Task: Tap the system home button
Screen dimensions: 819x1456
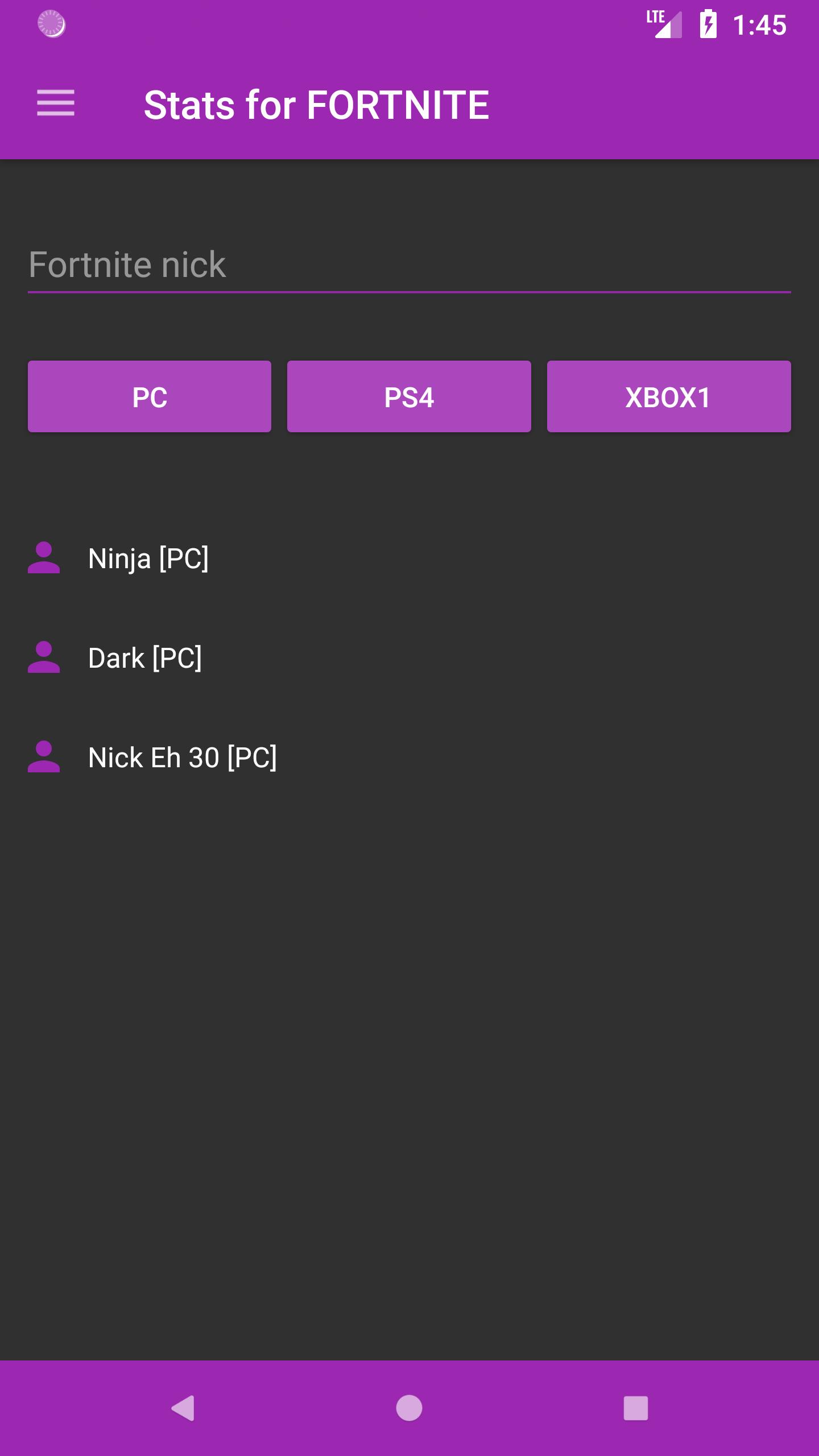Action: pos(409,1408)
